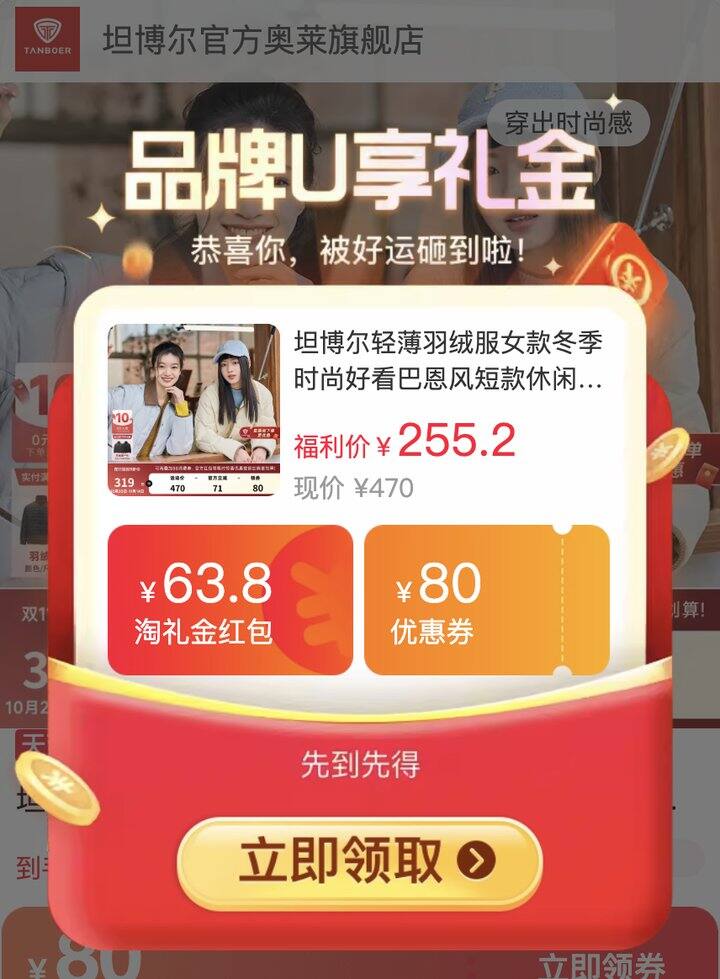Select the ¥63.8 淘礼金红包 card
This screenshot has height=979, width=720.
(x=230, y=600)
